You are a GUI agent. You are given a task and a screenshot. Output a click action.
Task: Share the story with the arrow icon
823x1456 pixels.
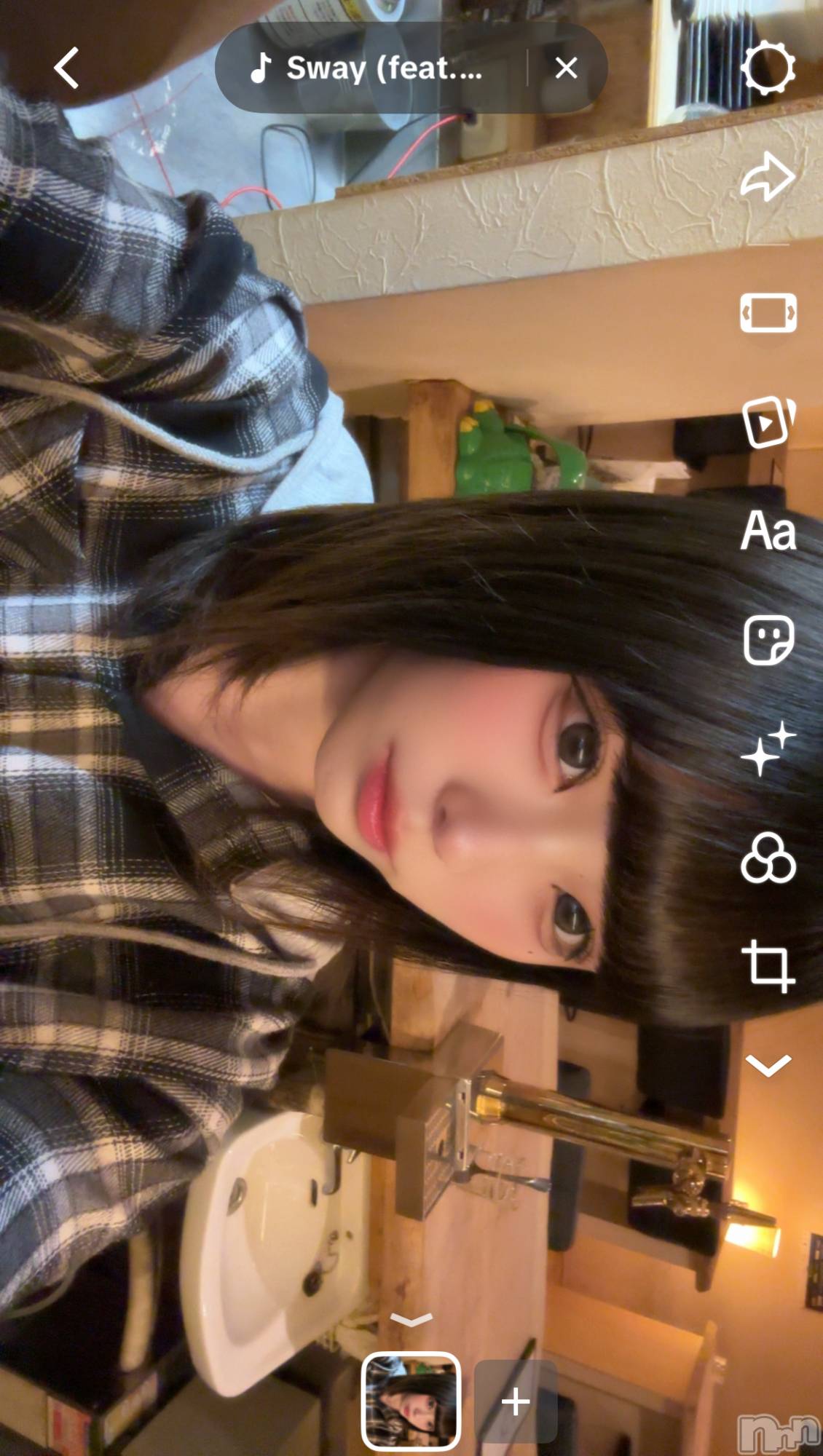coord(767,177)
